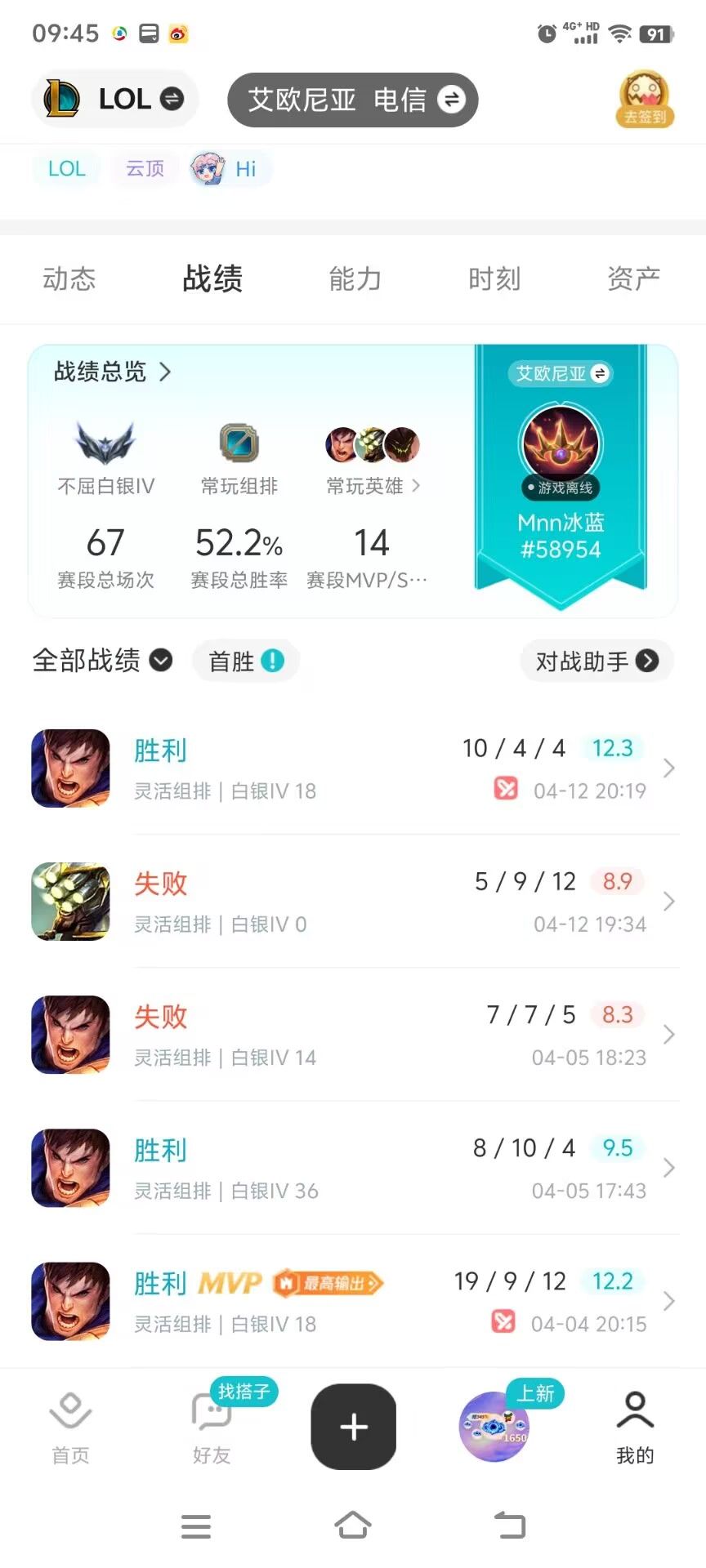Tap the 首胜 chip

click(245, 661)
